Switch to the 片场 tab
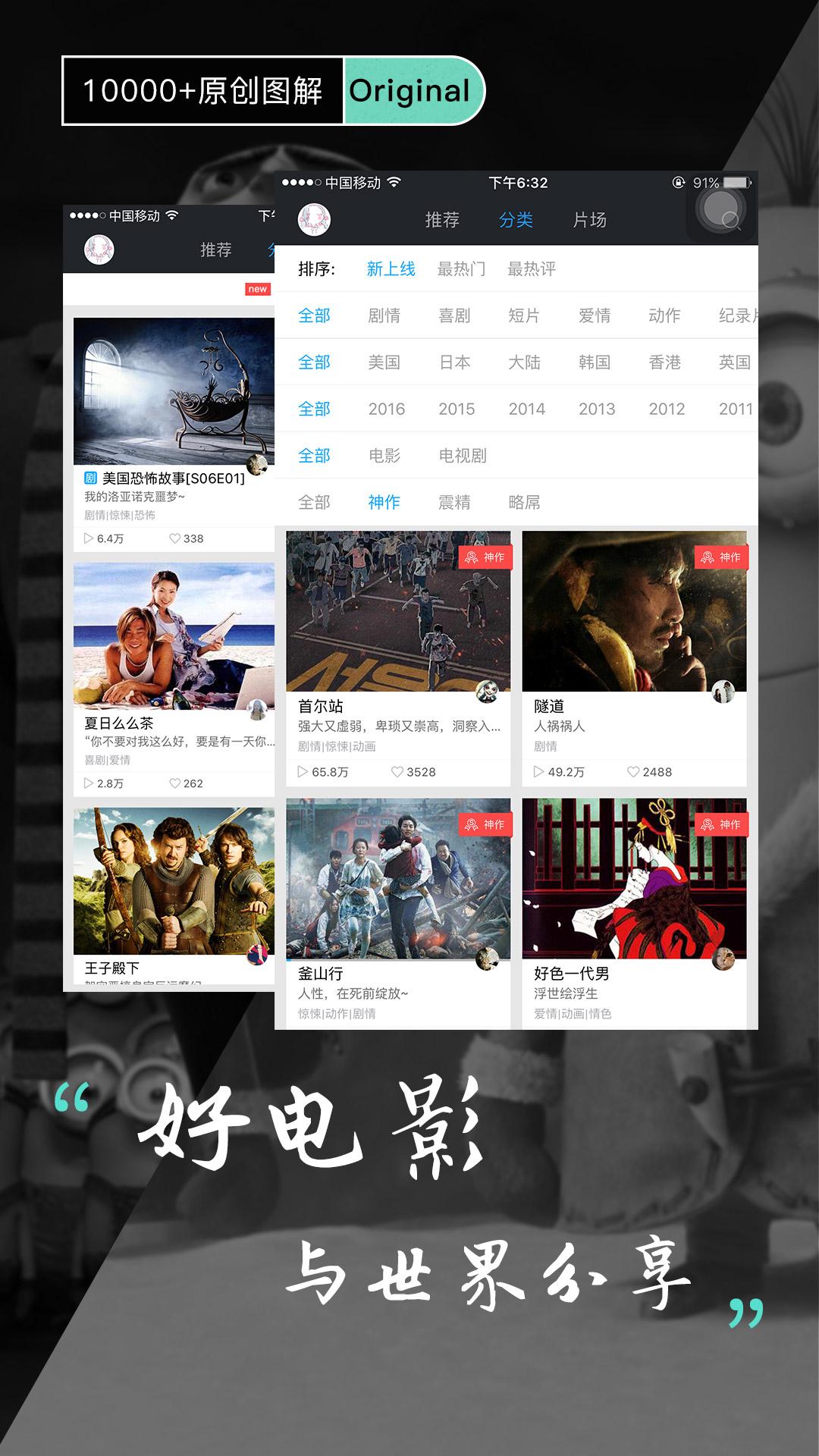Image resolution: width=819 pixels, height=1456 pixels. point(589,220)
